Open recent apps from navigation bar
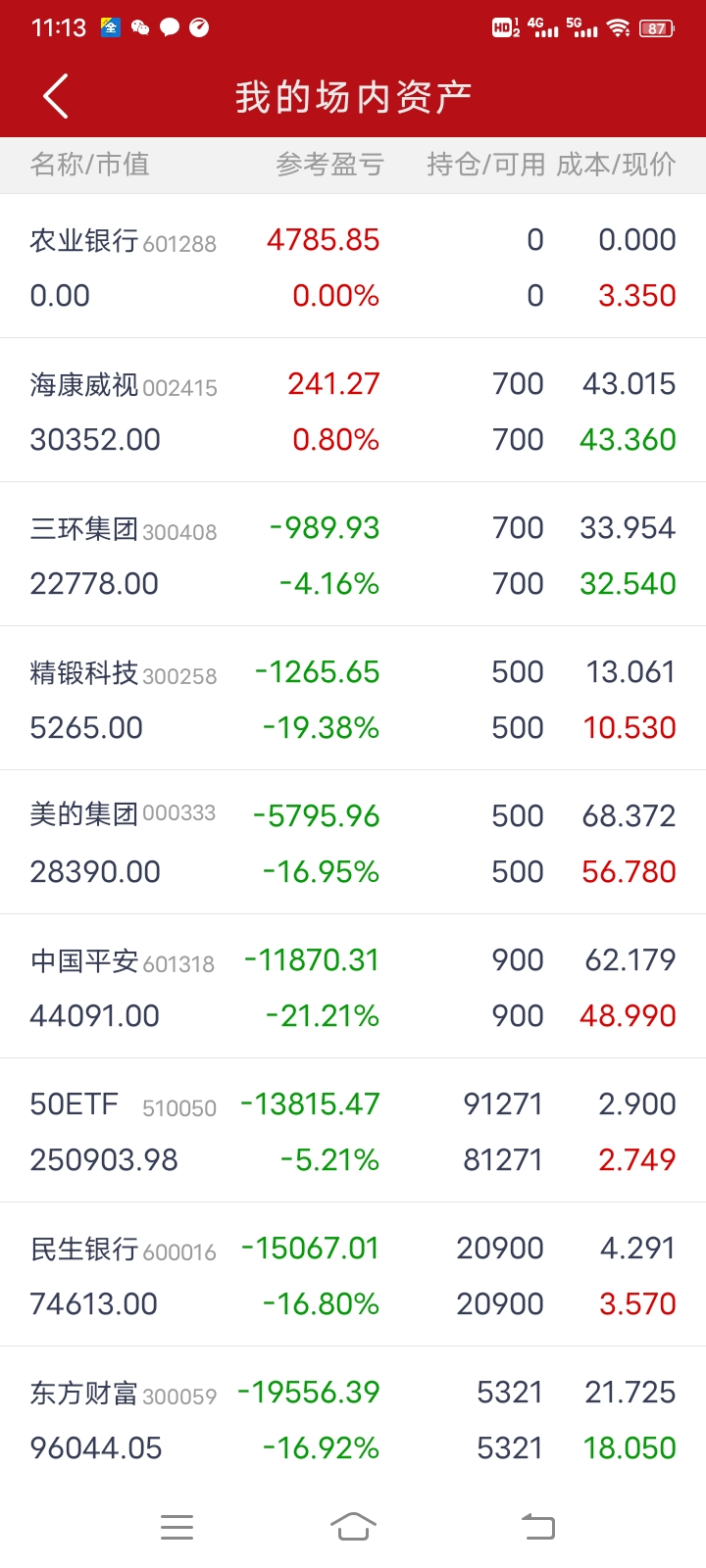Image resolution: width=706 pixels, height=1568 pixels. pyautogui.click(x=176, y=1527)
